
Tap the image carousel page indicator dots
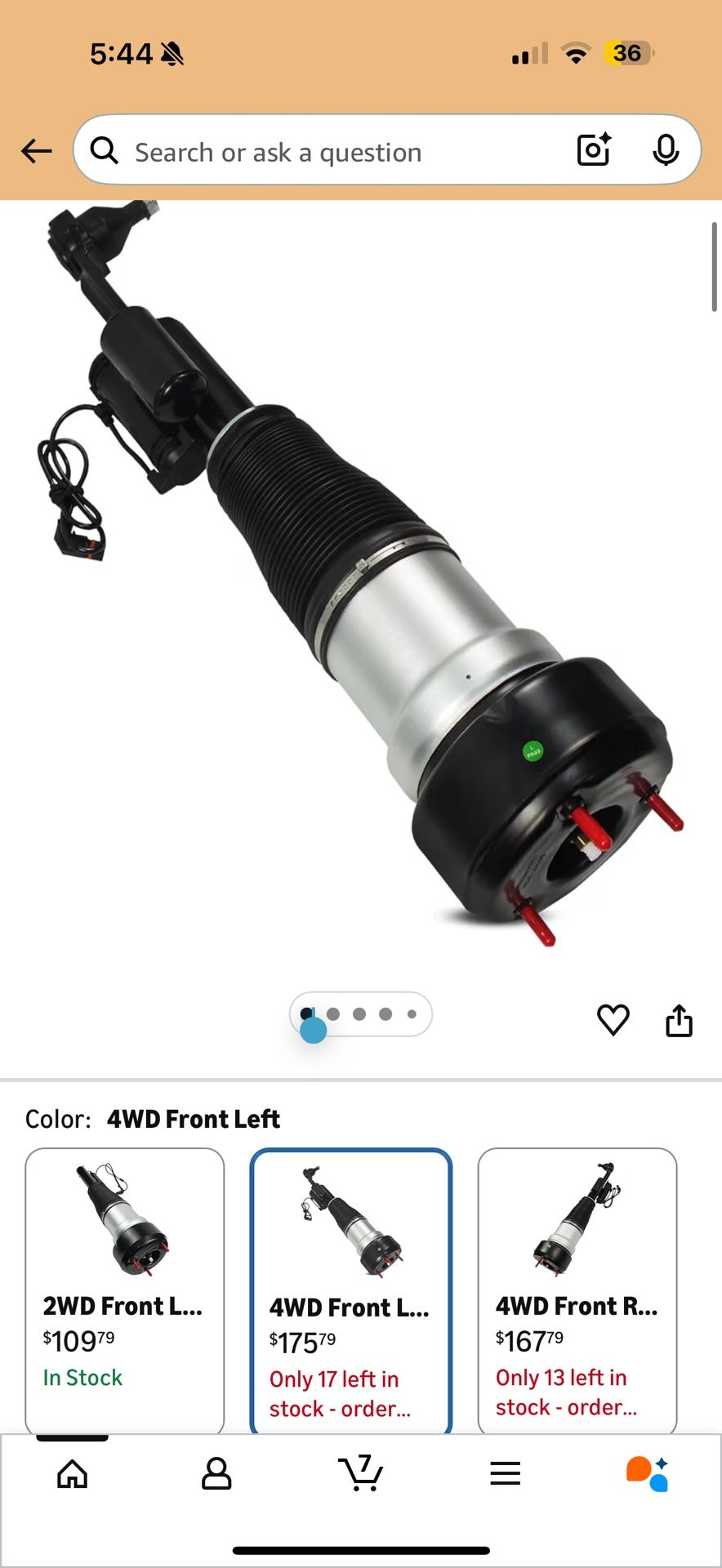[361, 1014]
